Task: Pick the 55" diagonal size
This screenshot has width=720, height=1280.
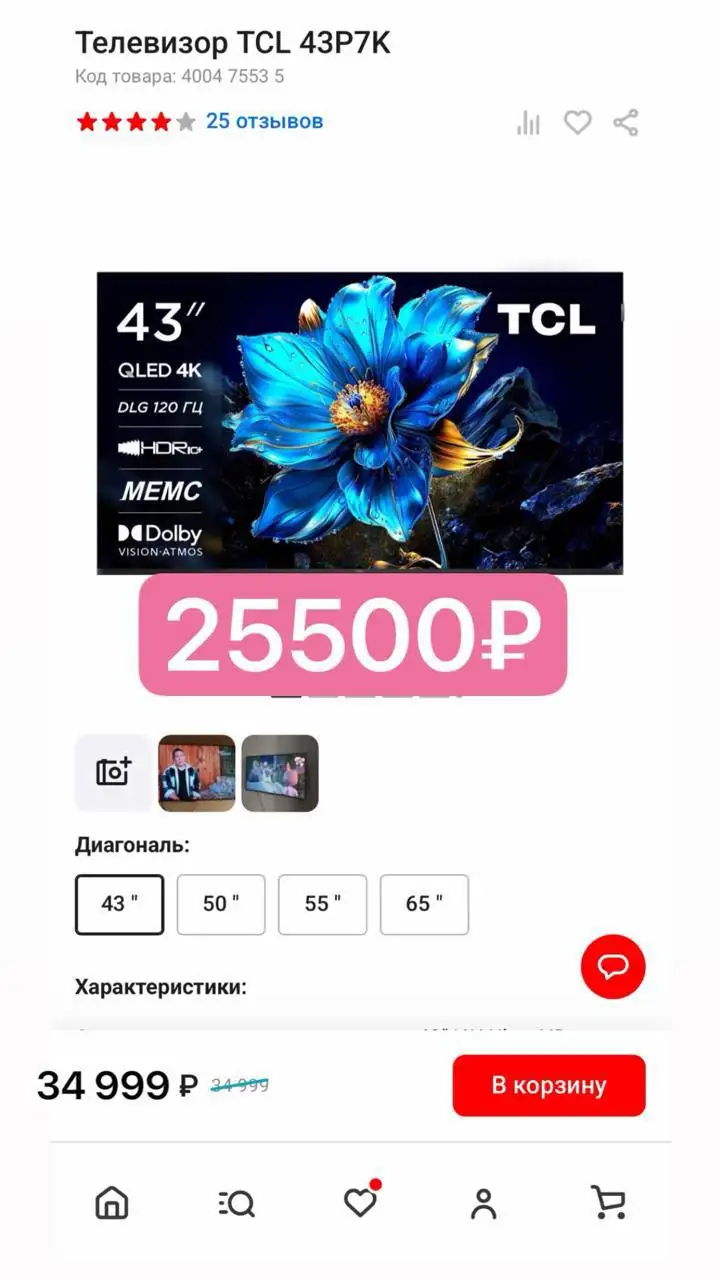Action: [322, 904]
